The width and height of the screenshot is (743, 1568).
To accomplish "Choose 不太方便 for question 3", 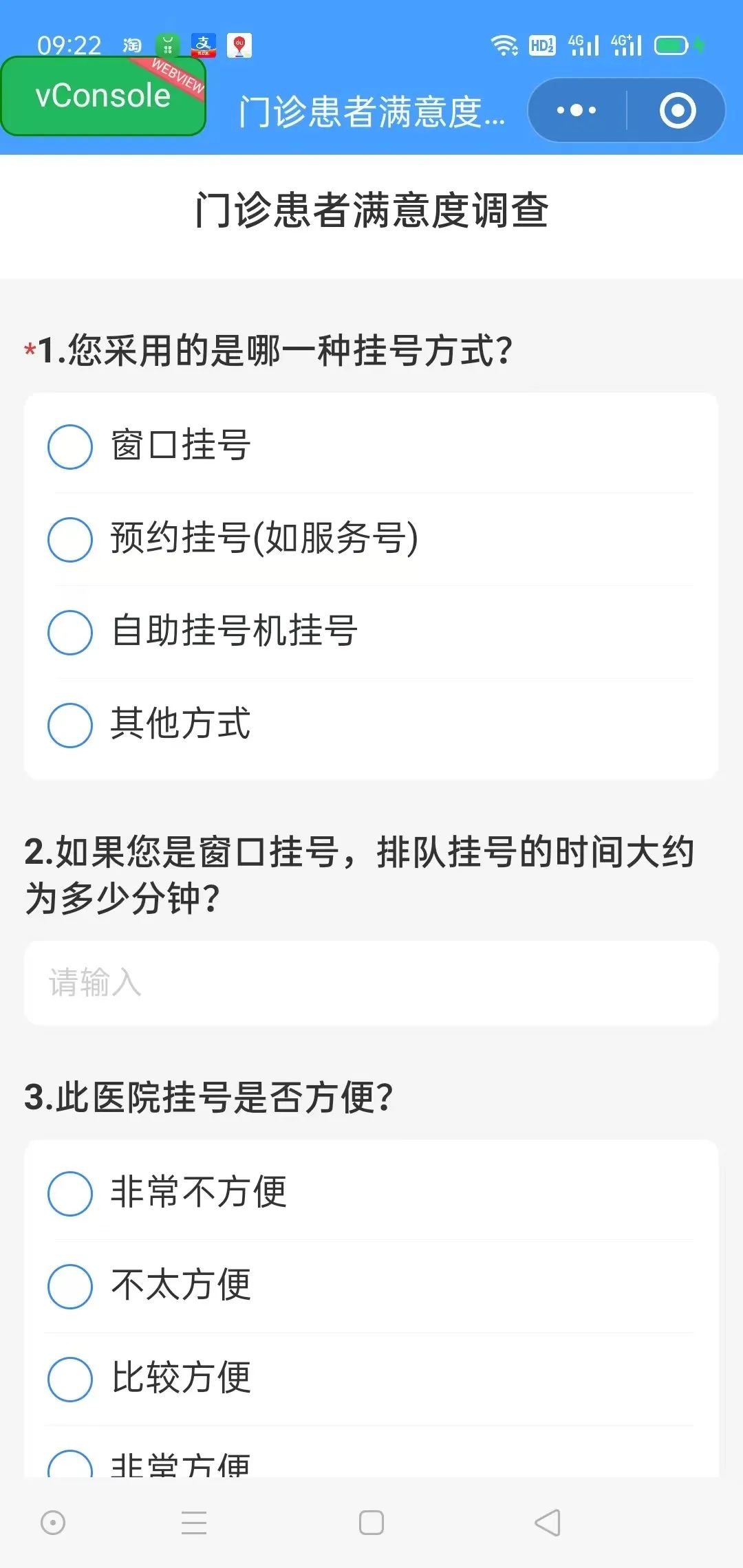I will pyautogui.click(x=371, y=1286).
